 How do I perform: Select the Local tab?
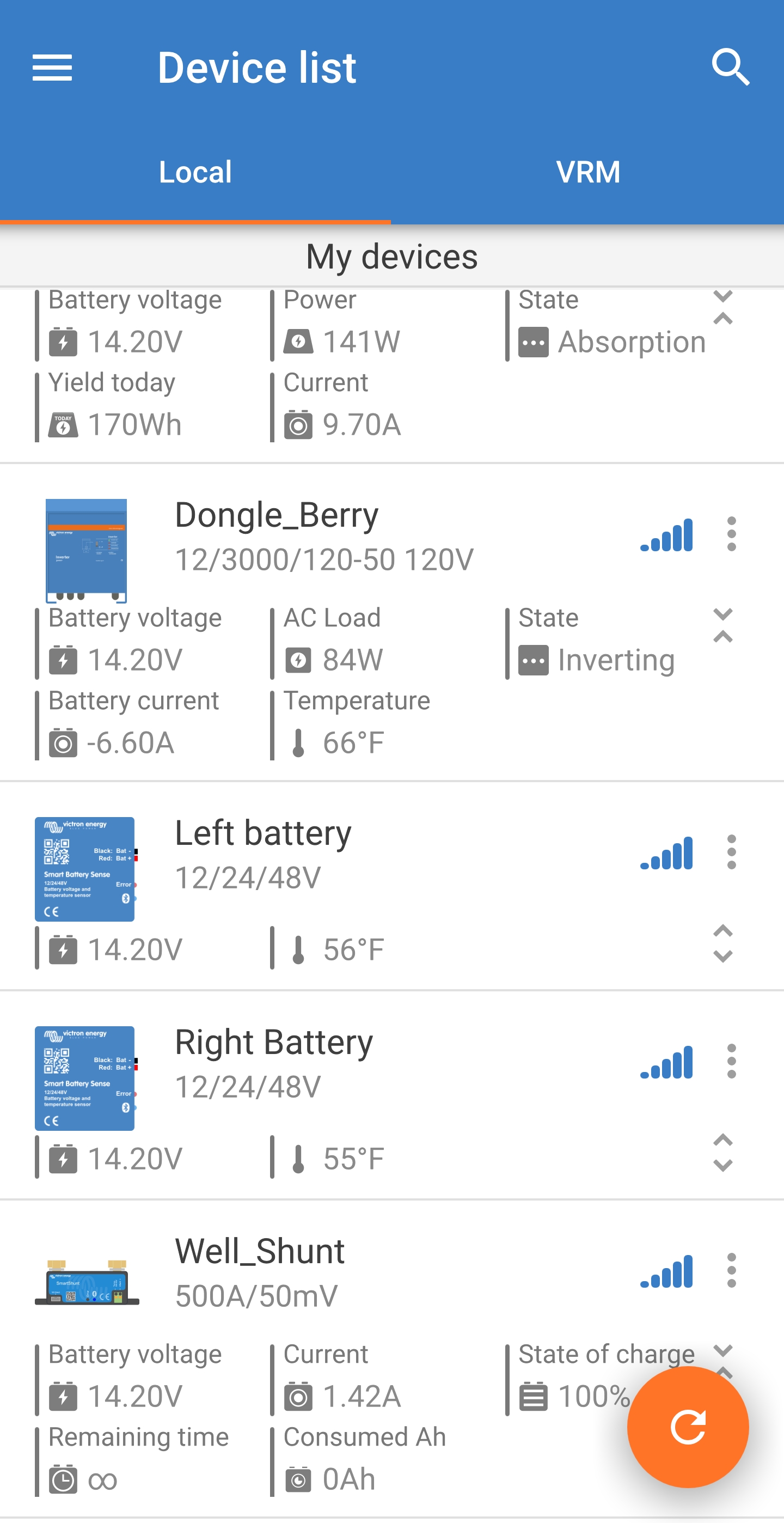click(195, 172)
